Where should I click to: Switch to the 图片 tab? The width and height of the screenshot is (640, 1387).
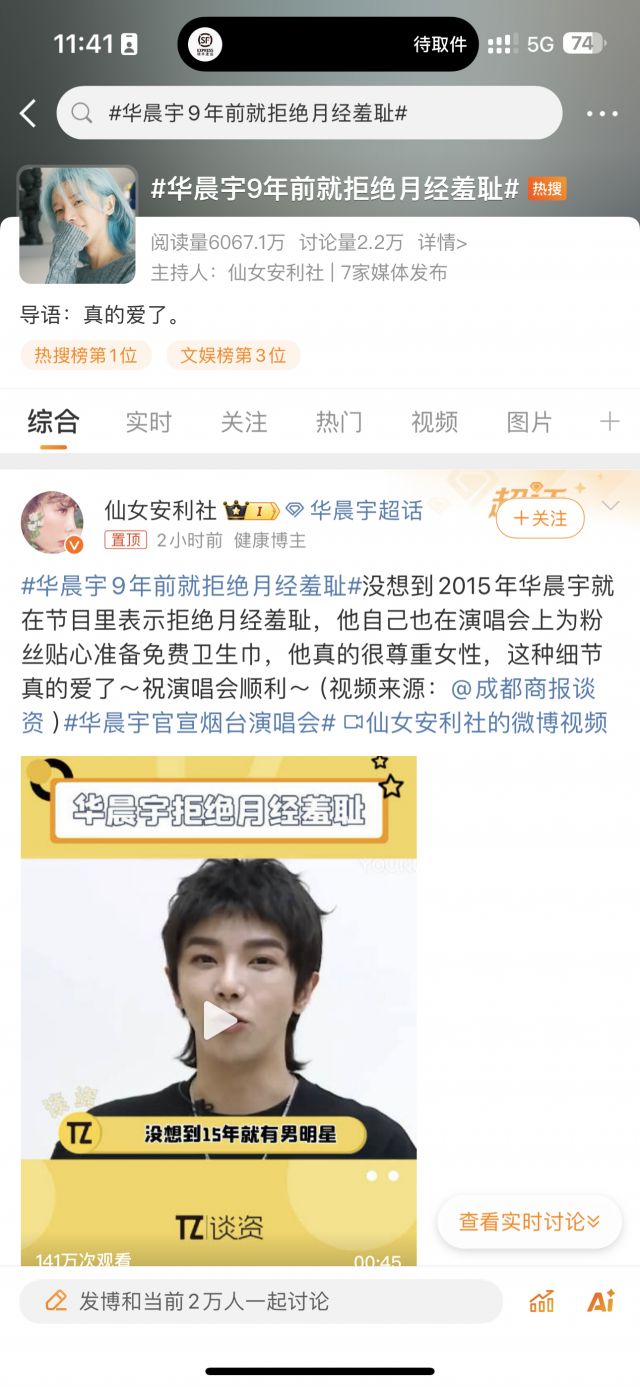point(529,423)
